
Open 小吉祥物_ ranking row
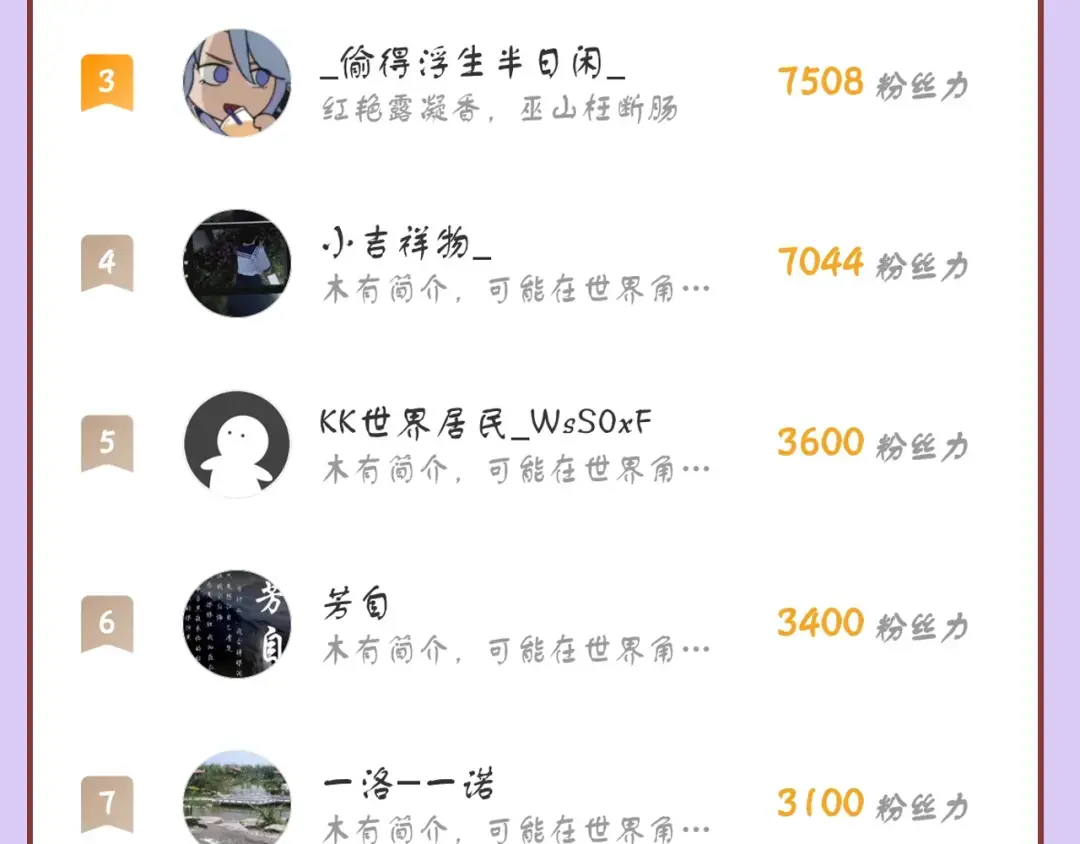(535, 263)
